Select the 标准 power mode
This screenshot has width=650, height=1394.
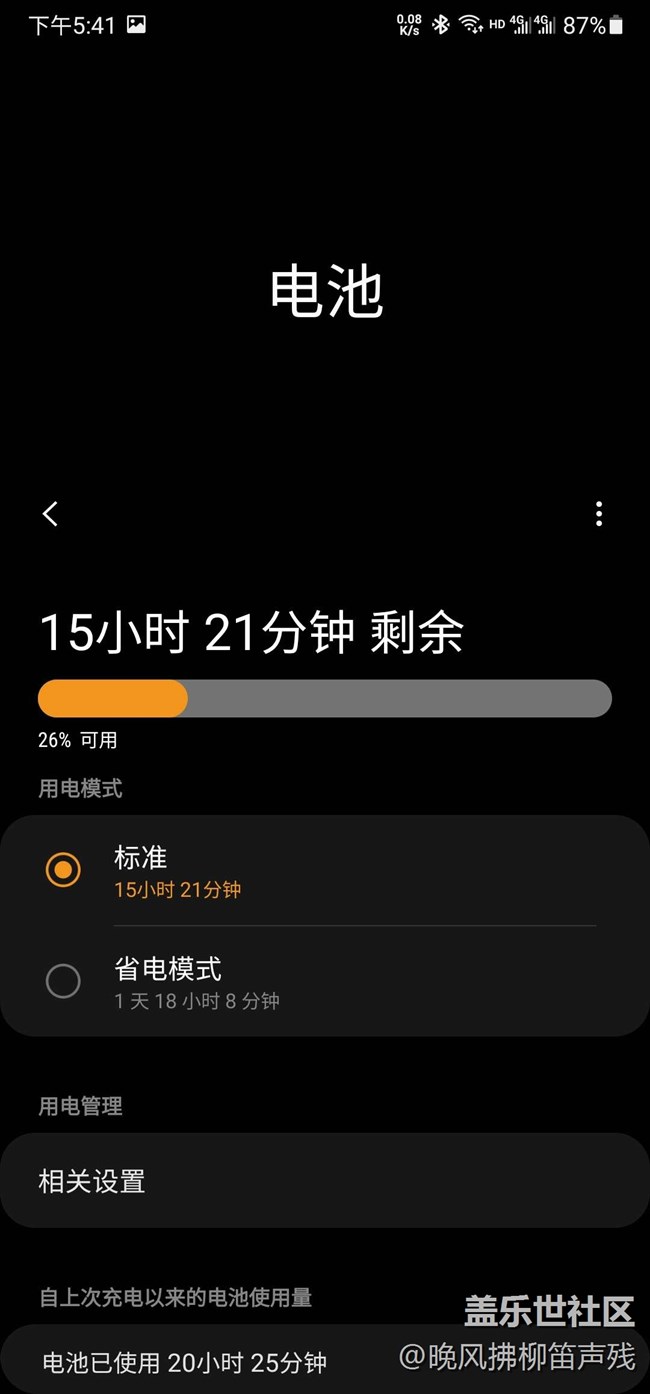325,871
